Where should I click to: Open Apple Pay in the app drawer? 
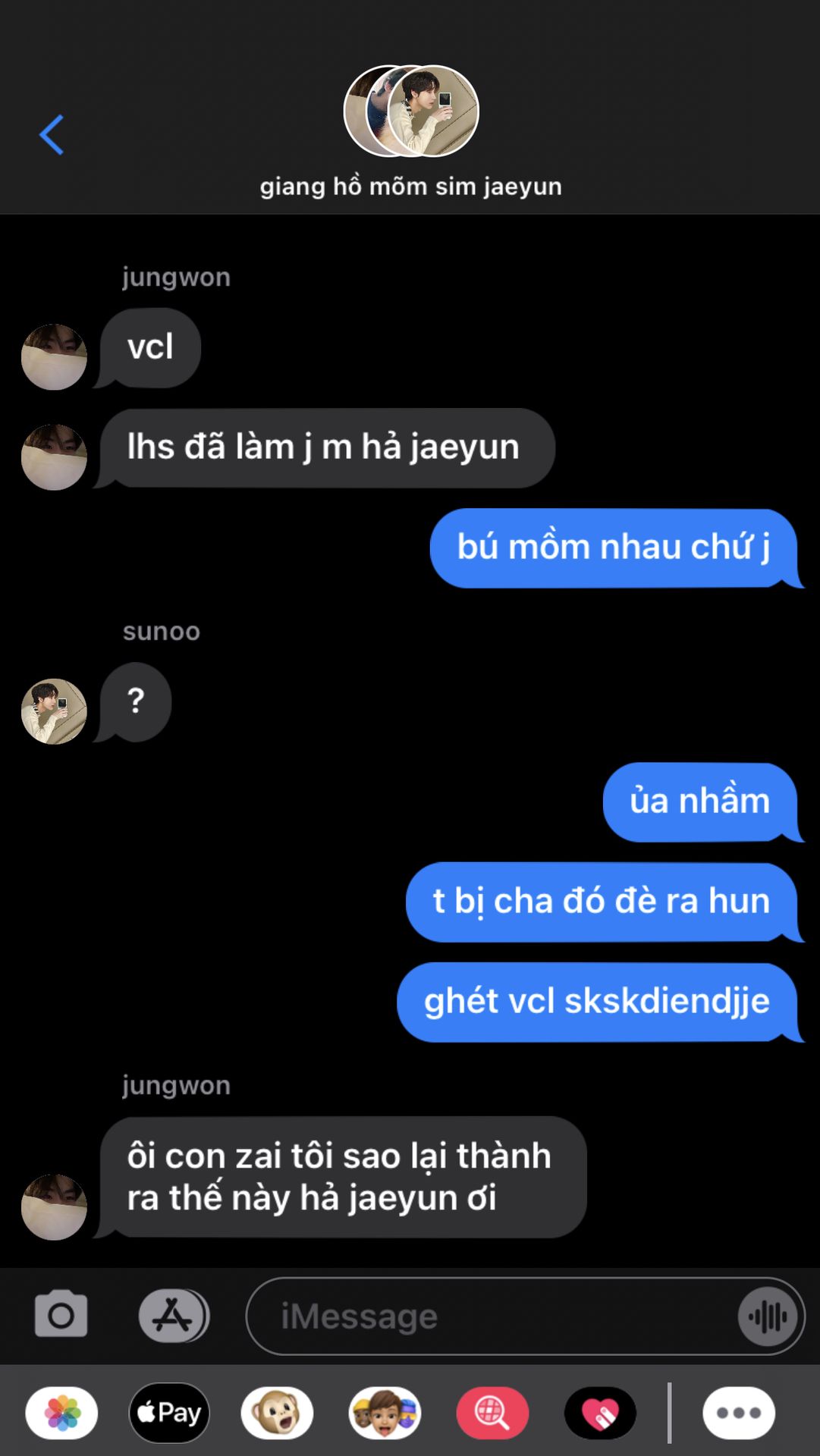pyautogui.click(x=170, y=1413)
